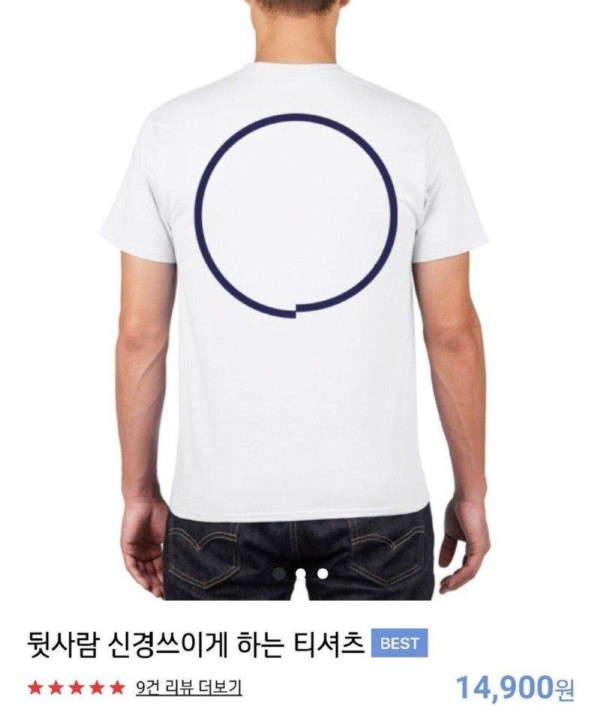Tap the image carousel page indicator dots
The image size is (600, 706).
click(300, 574)
